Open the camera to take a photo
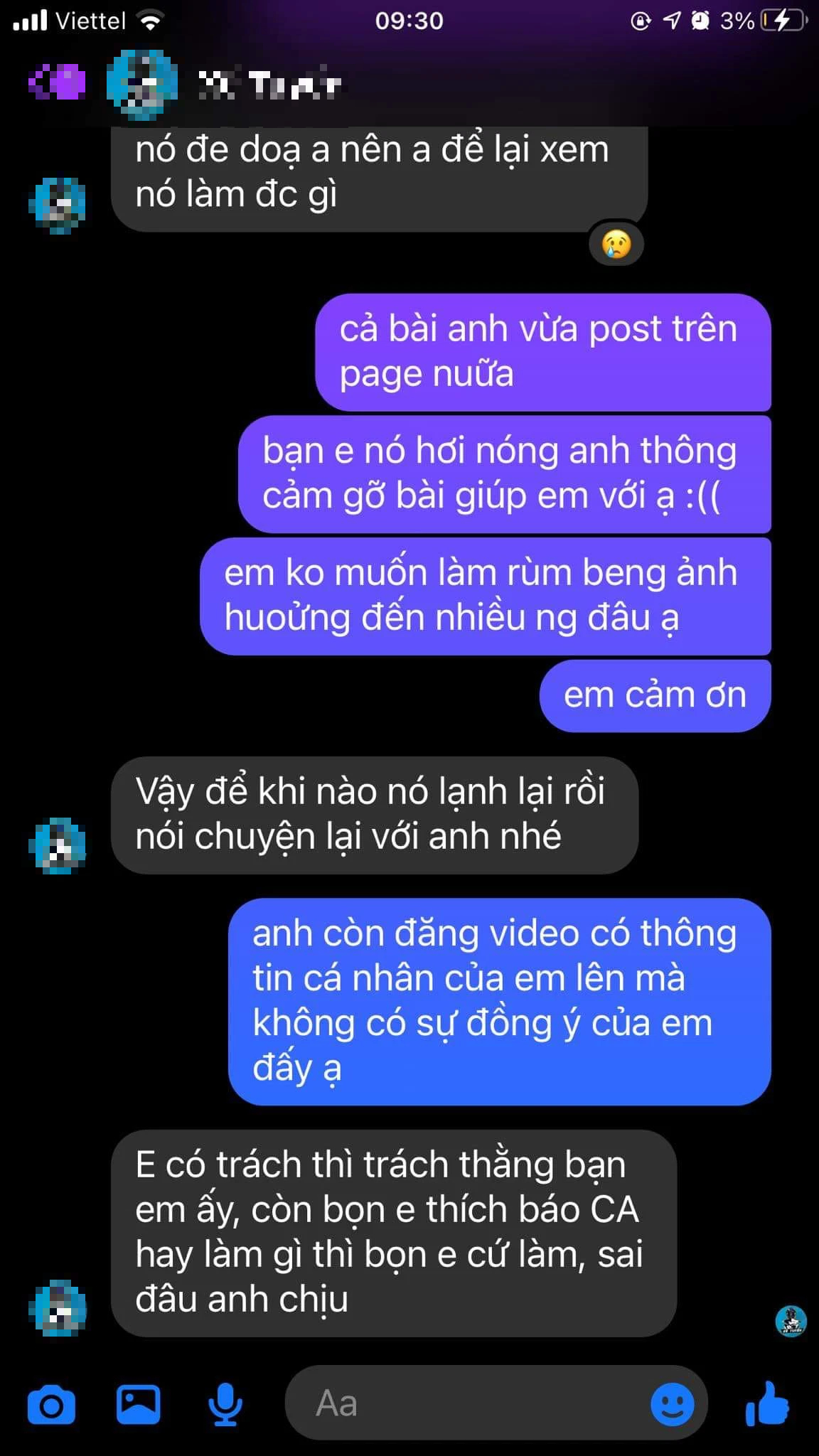This screenshot has height=1456, width=819. (x=51, y=1403)
